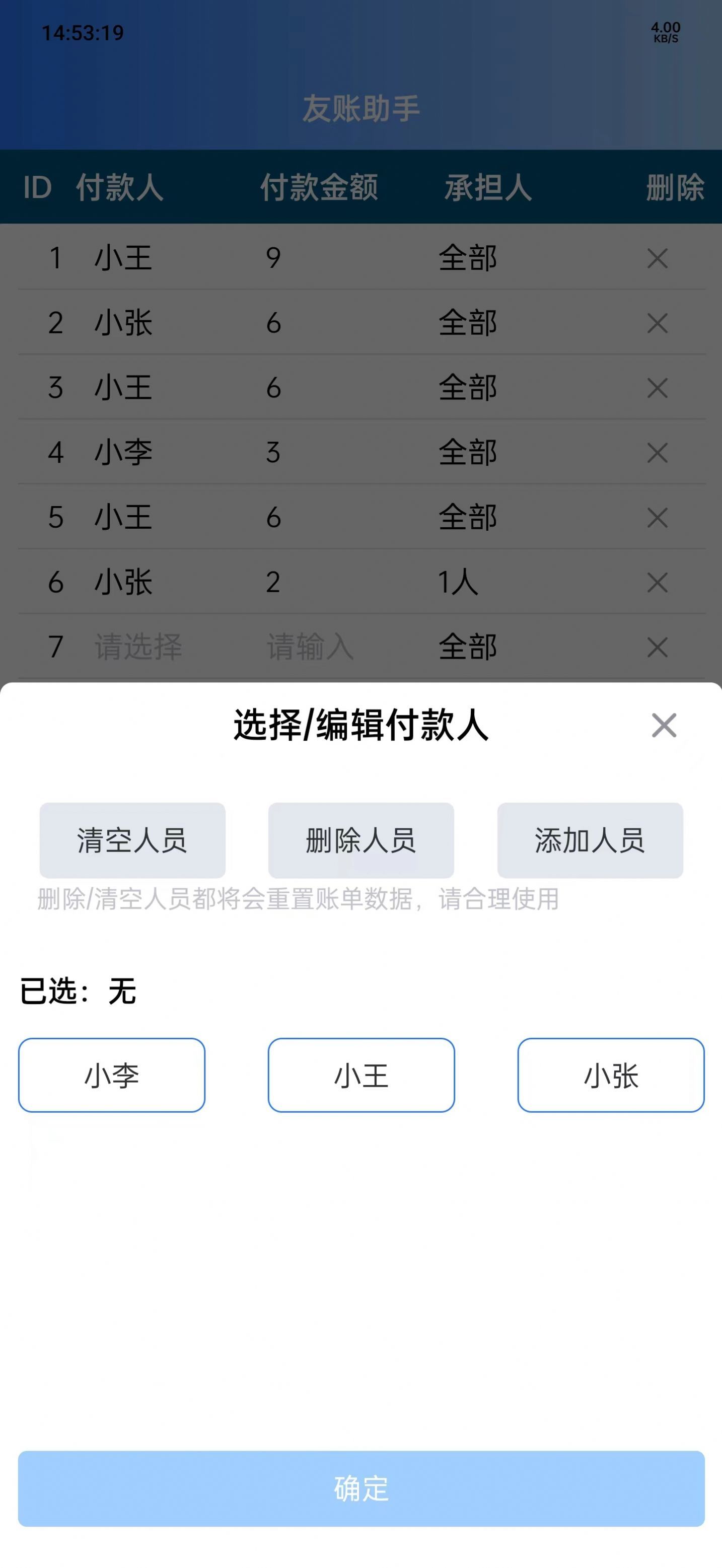Select 小王 in the payer chooser
The height and width of the screenshot is (1568, 722).
click(361, 1075)
